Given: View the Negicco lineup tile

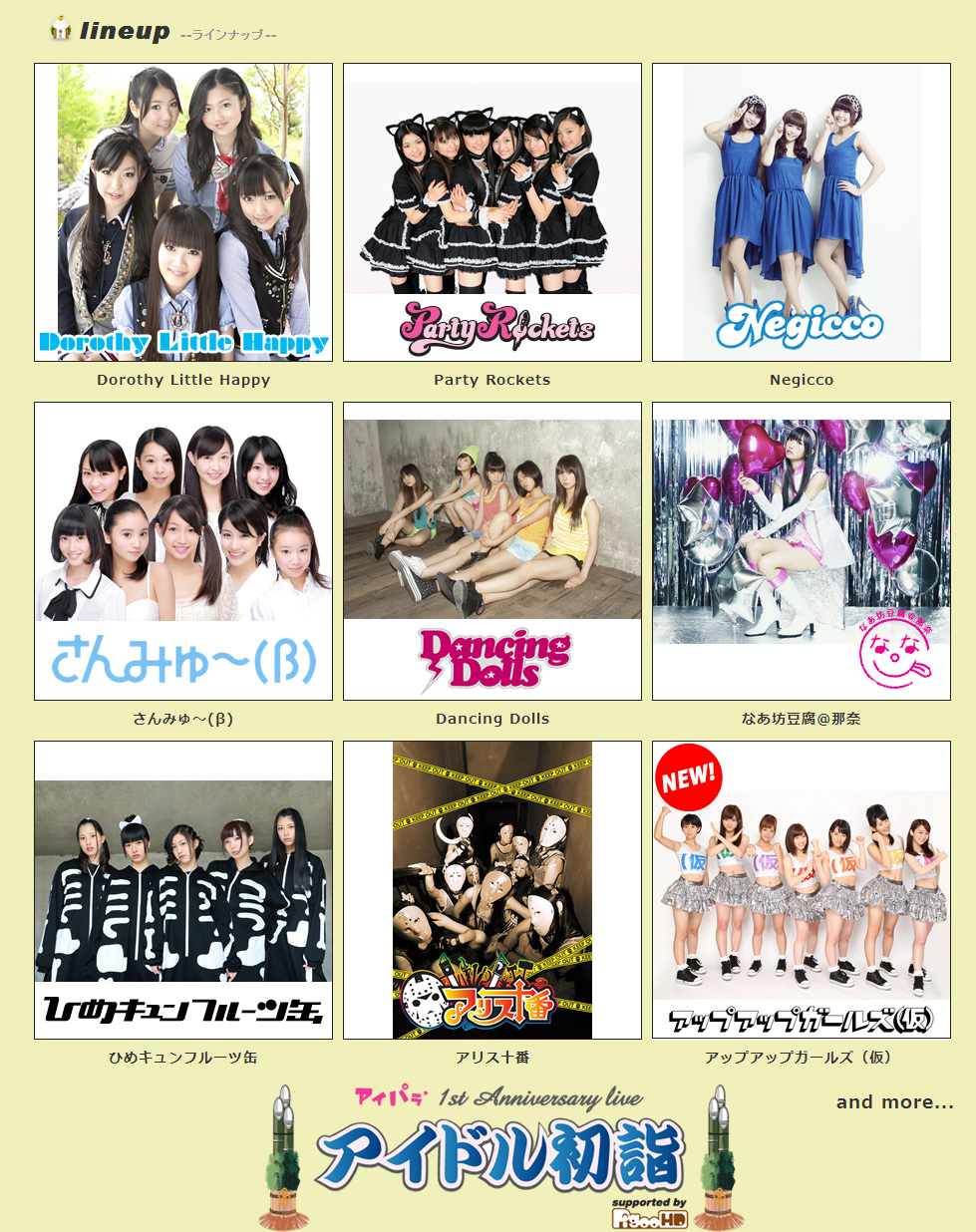Looking at the screenshot, I should tap(802, 212).
